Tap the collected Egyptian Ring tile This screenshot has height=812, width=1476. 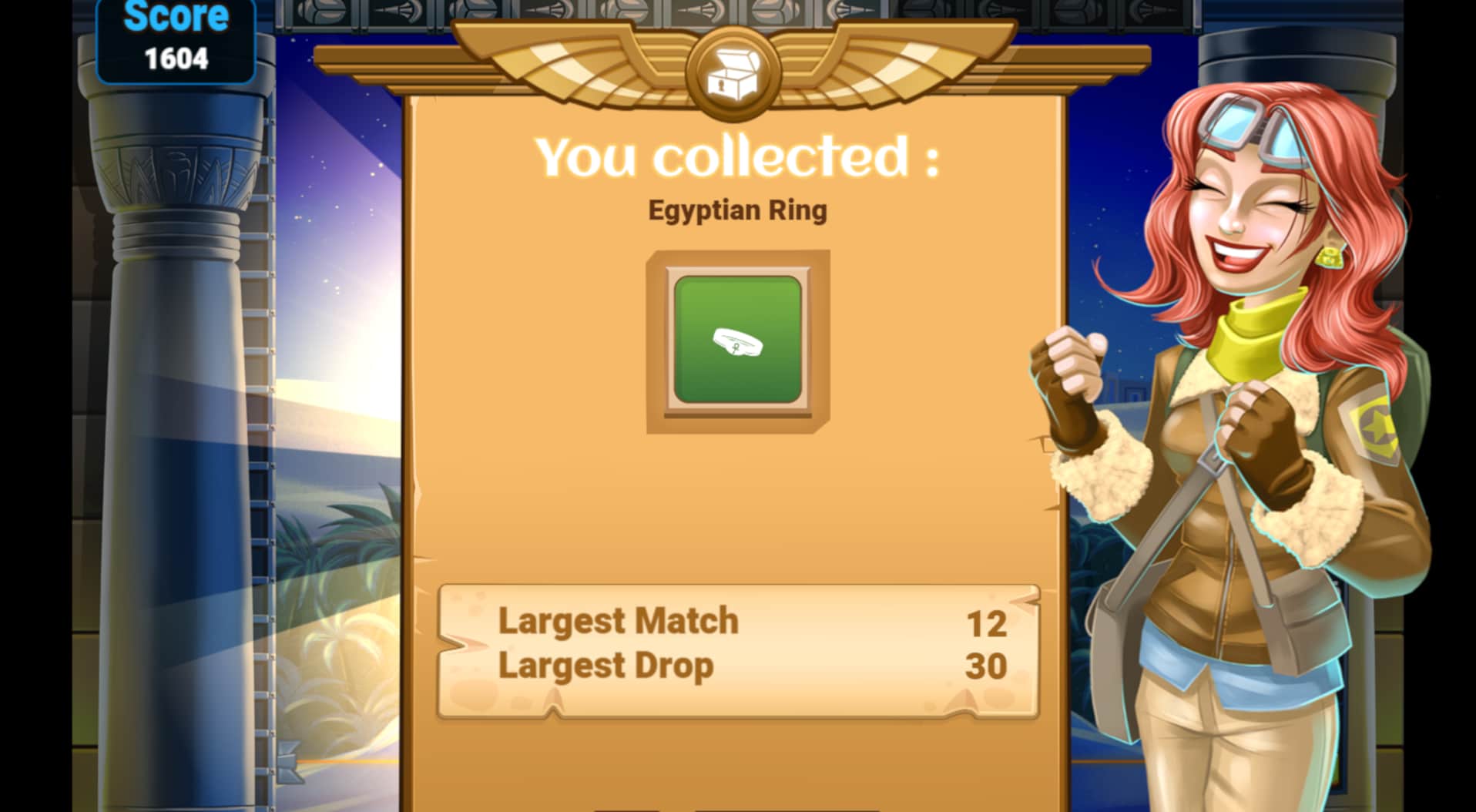coord(737,341)
